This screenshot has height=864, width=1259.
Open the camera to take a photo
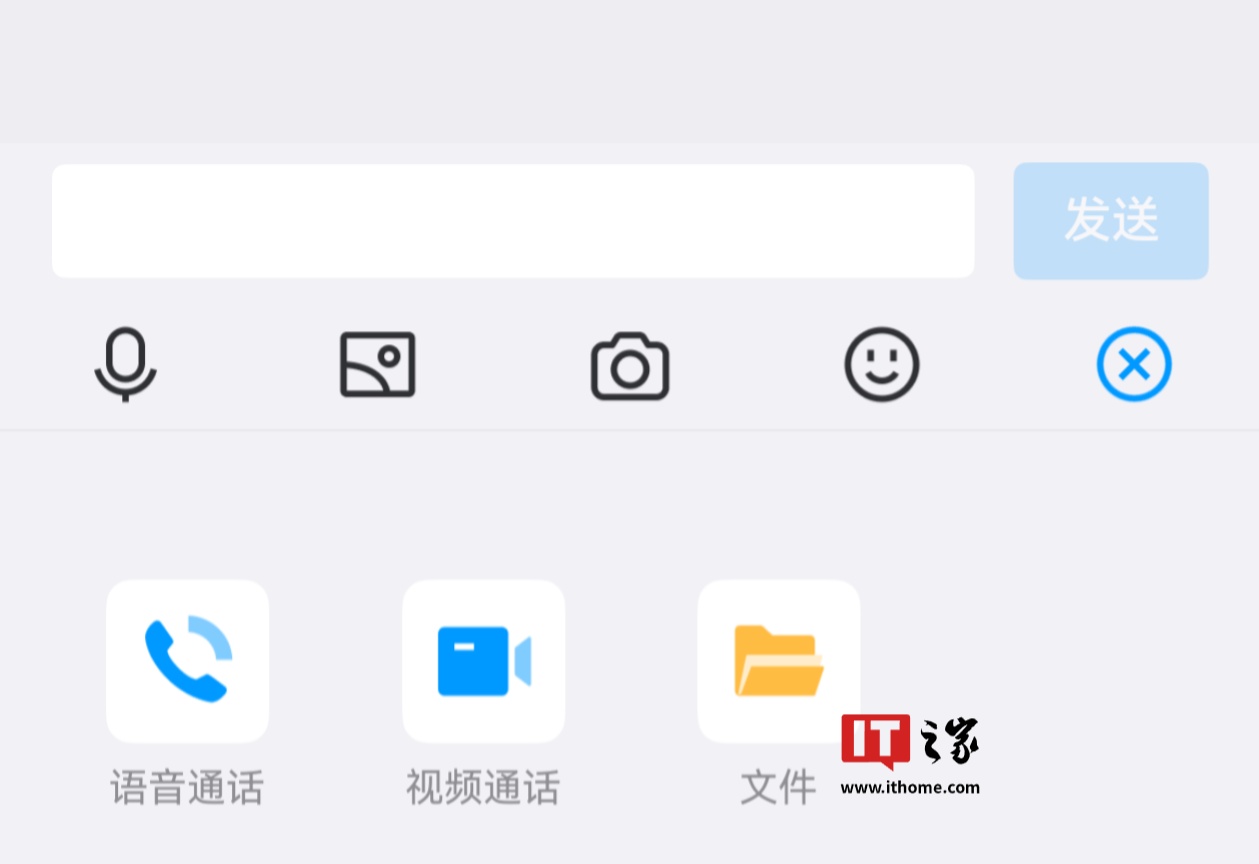[630, 366]
